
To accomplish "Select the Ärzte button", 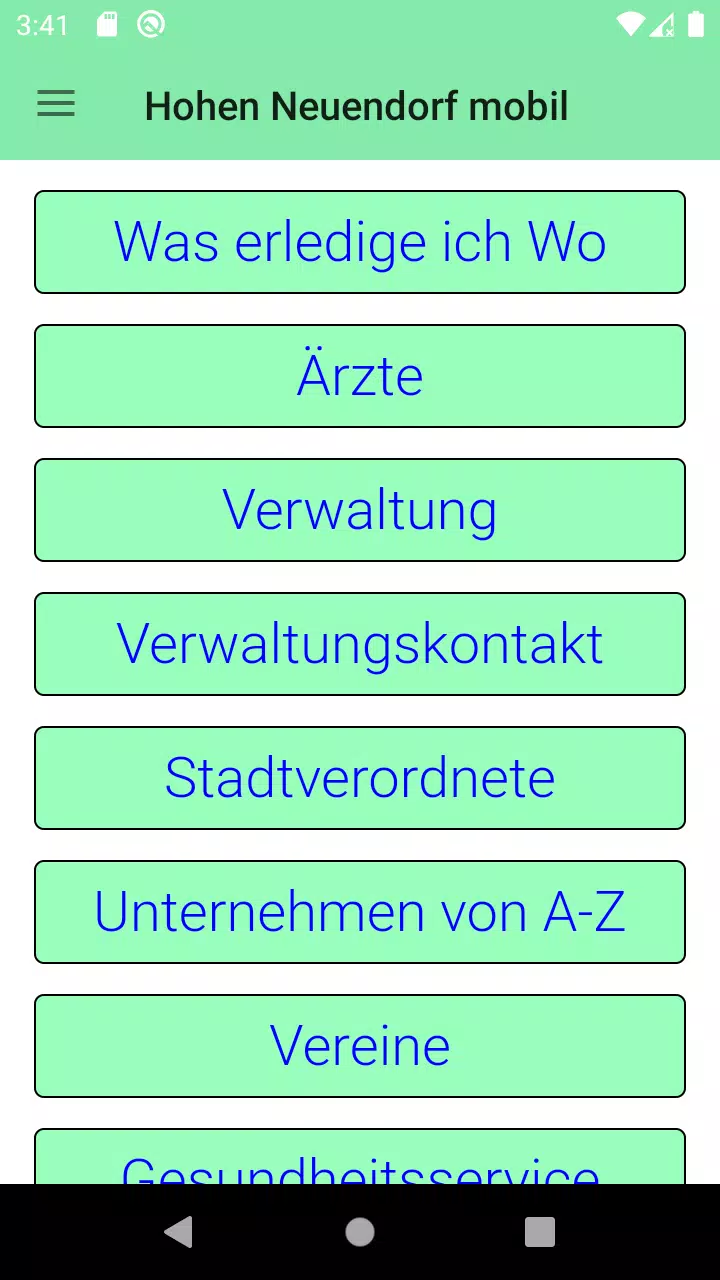I will point(360,376).
